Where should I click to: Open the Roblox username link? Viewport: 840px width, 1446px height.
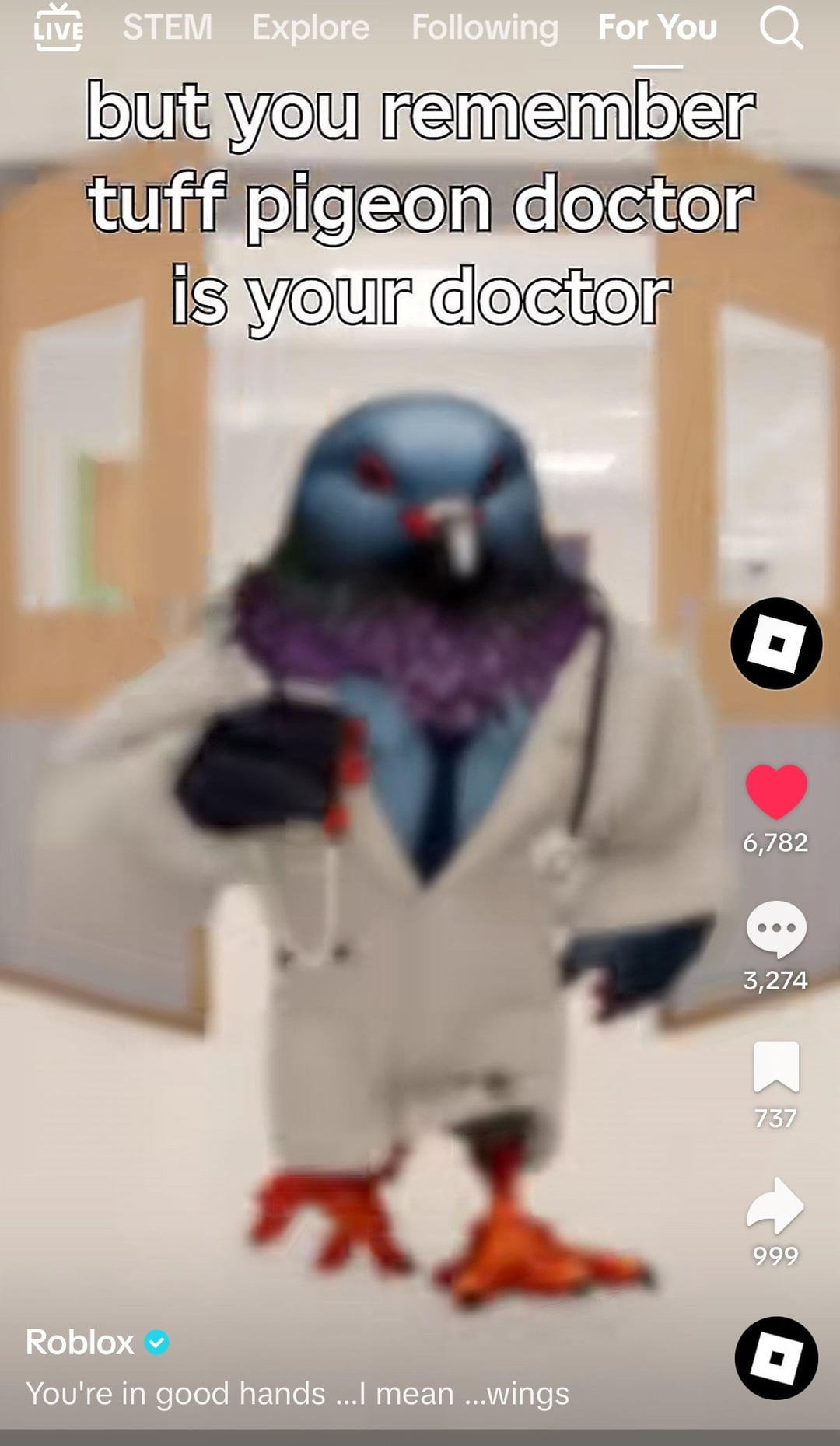point(80,1342)
